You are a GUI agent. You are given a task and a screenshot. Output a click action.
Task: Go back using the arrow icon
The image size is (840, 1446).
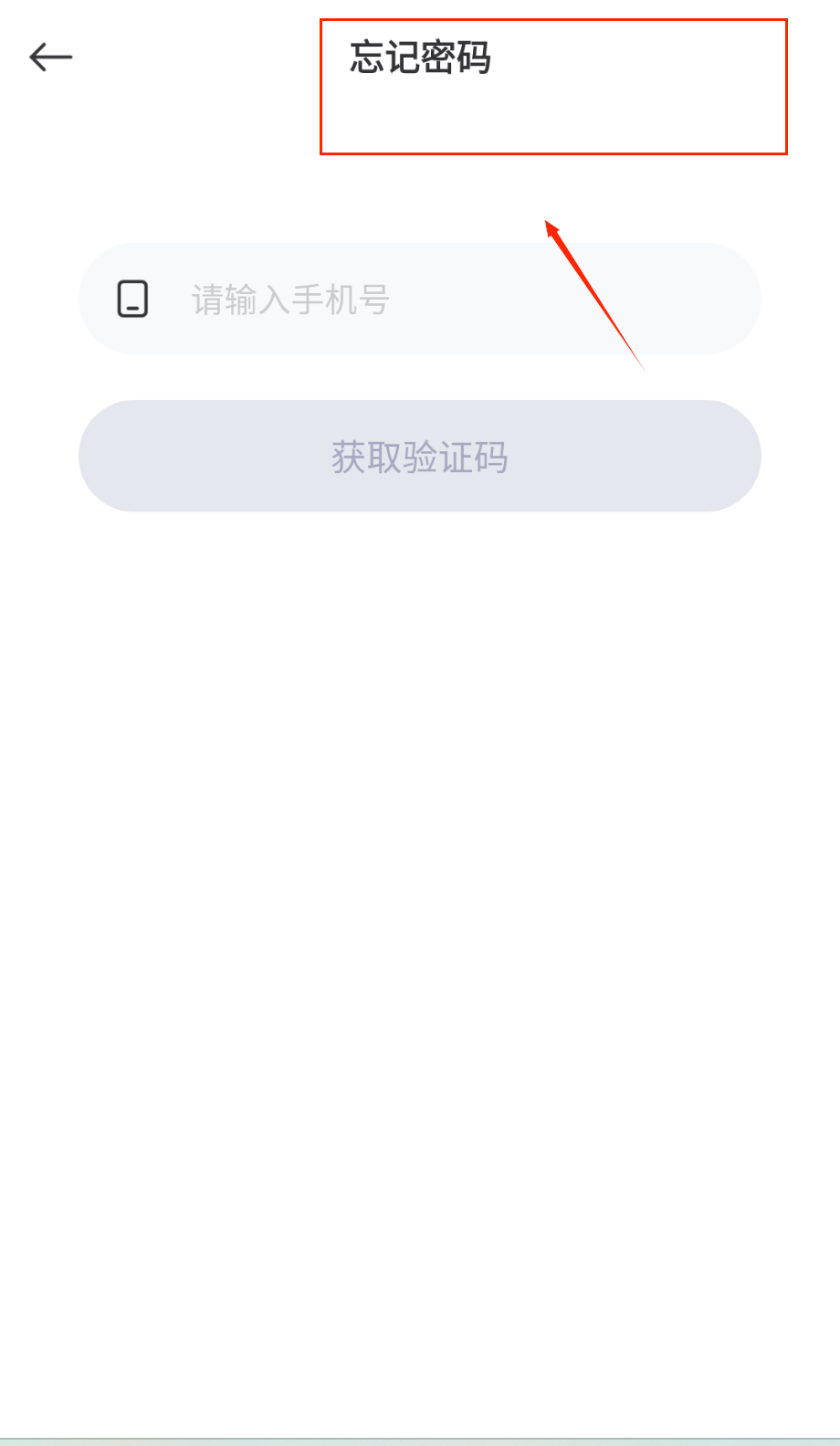point(51,58)
